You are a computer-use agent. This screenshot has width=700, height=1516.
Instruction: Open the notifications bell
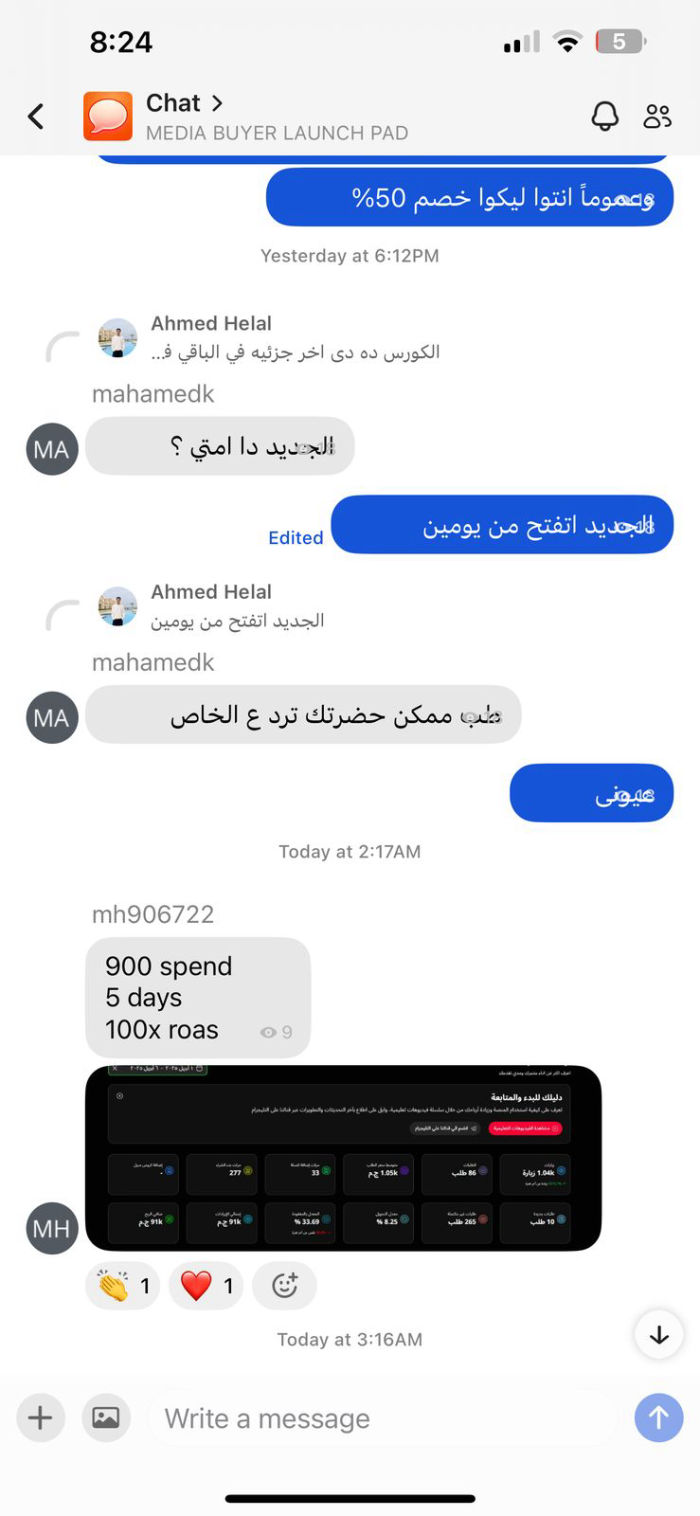coord(605,116)
